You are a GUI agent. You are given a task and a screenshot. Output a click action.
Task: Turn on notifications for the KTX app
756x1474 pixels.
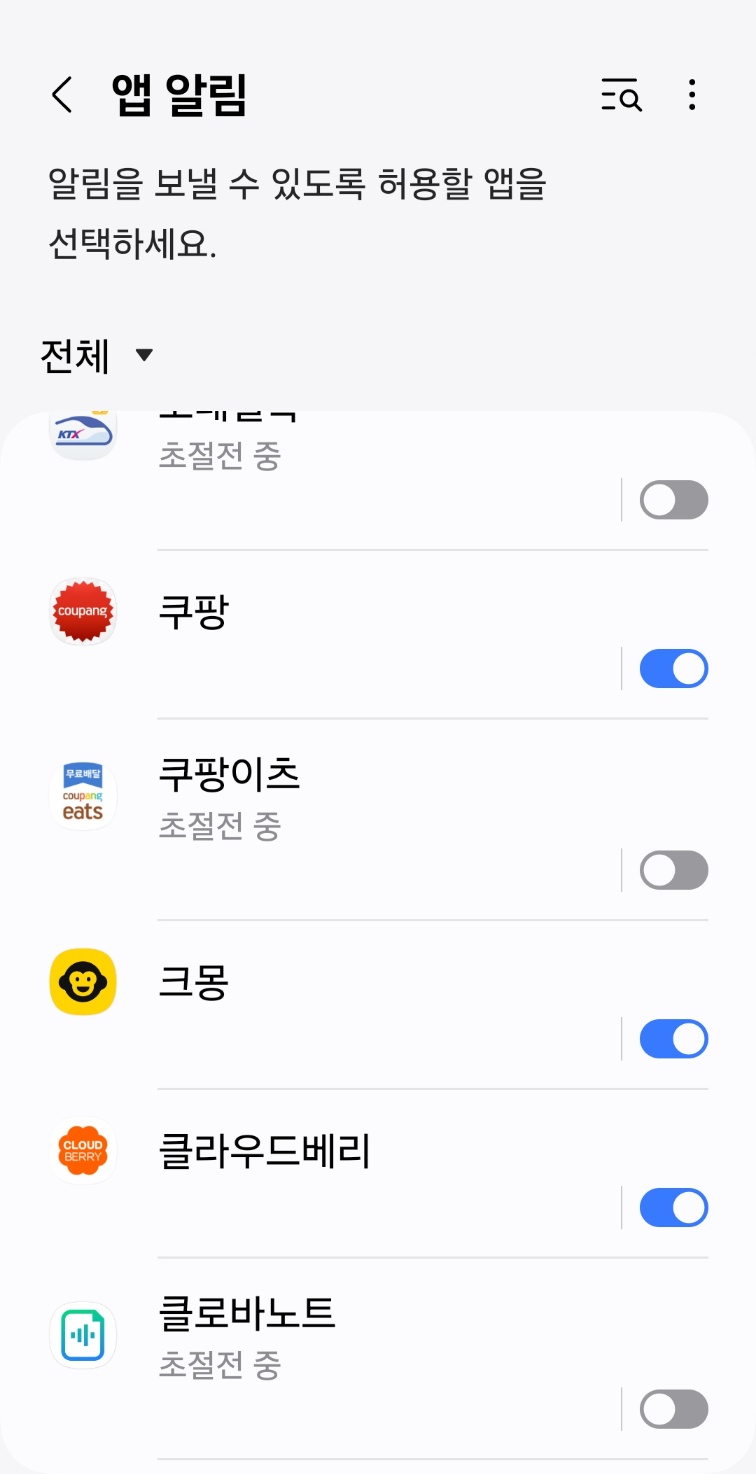674,499
